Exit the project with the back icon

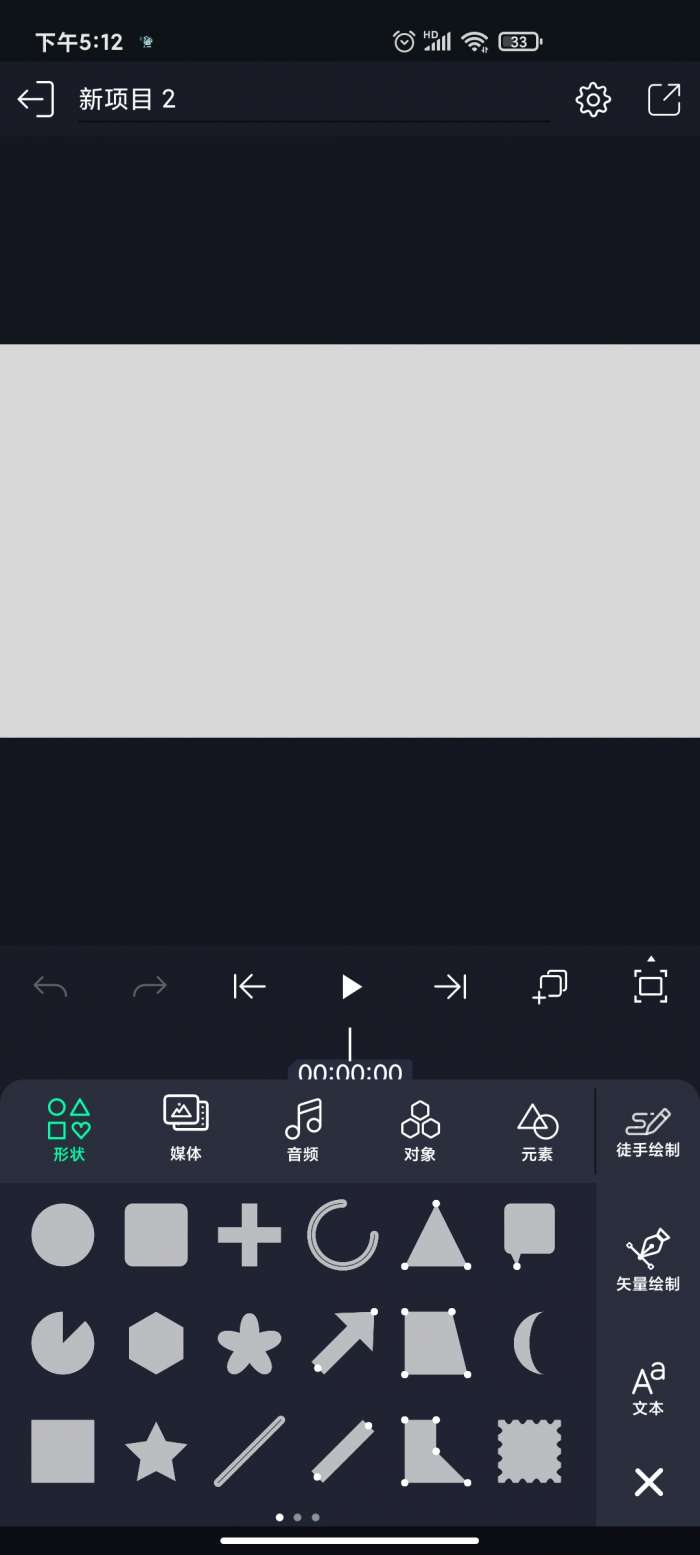tap(36, 99)
